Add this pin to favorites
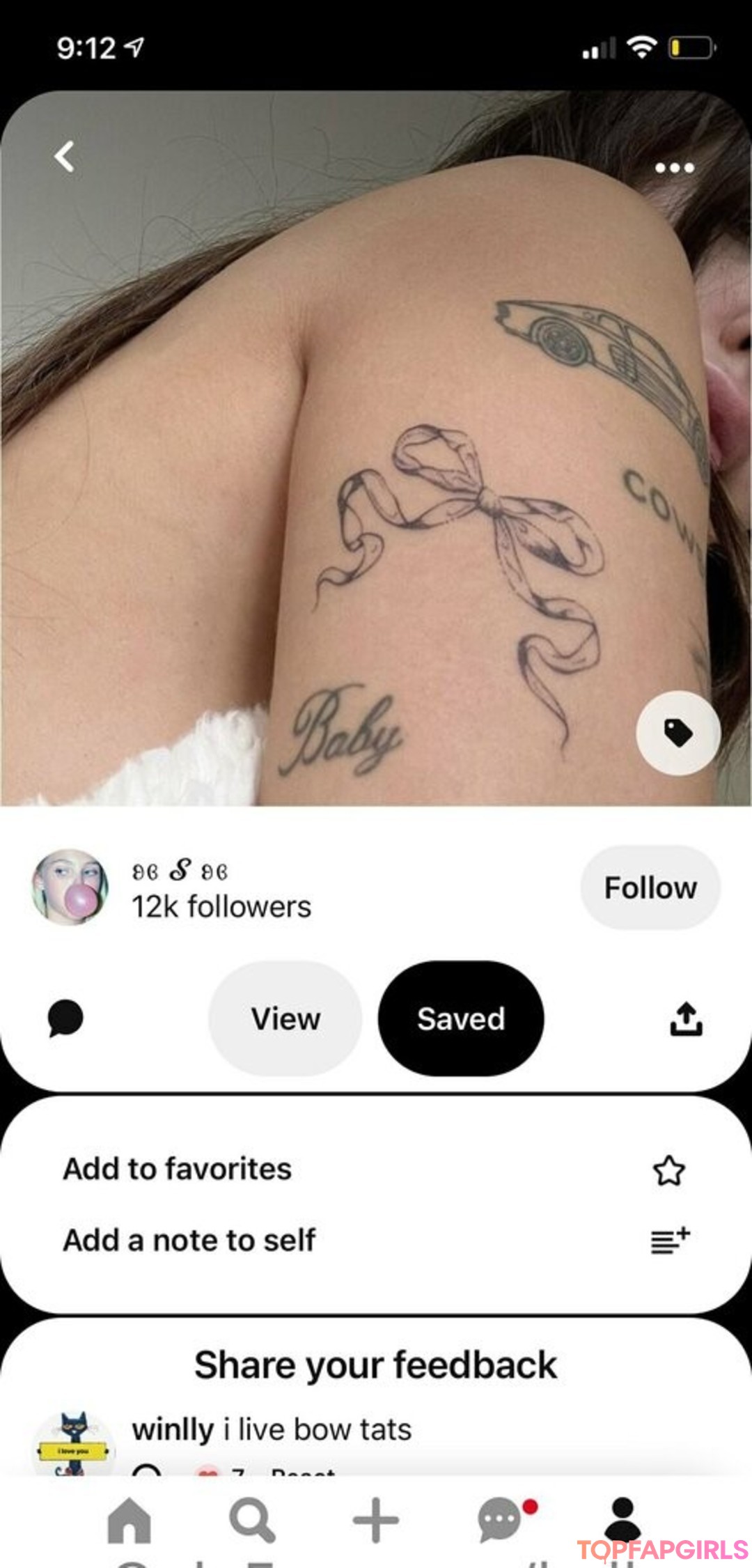752x1568 pixels. coord(668,1170)
